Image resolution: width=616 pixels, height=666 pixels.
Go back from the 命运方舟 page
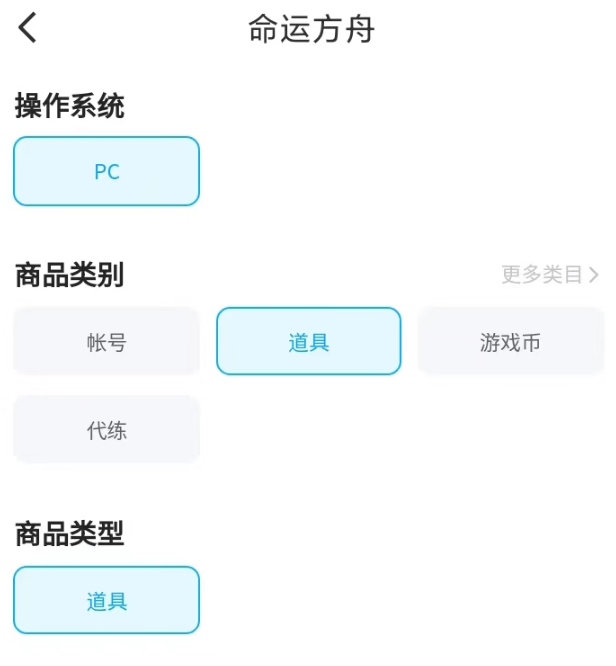pos(28,28)
